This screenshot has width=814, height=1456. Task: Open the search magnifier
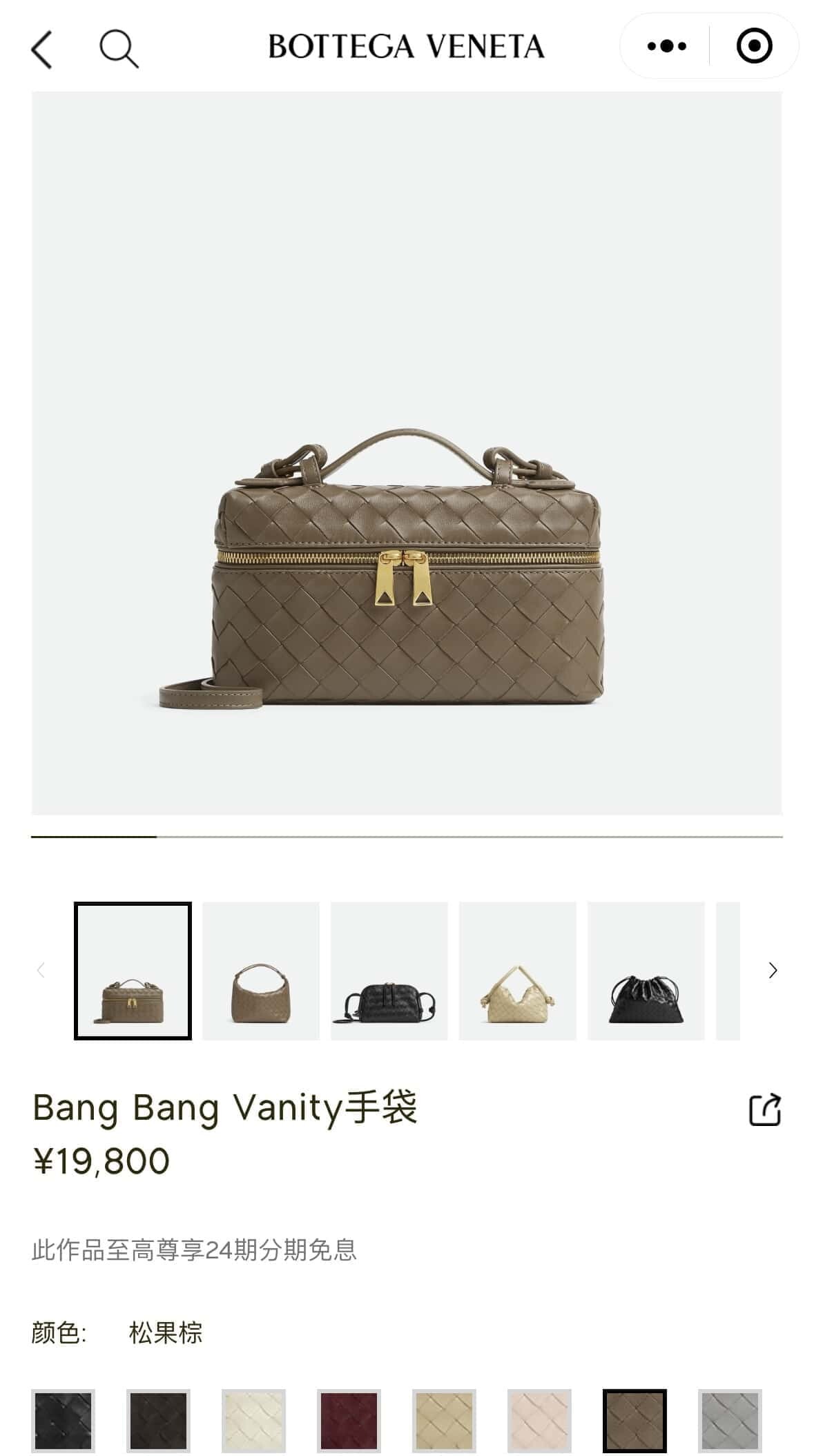(x=119, y=48)
